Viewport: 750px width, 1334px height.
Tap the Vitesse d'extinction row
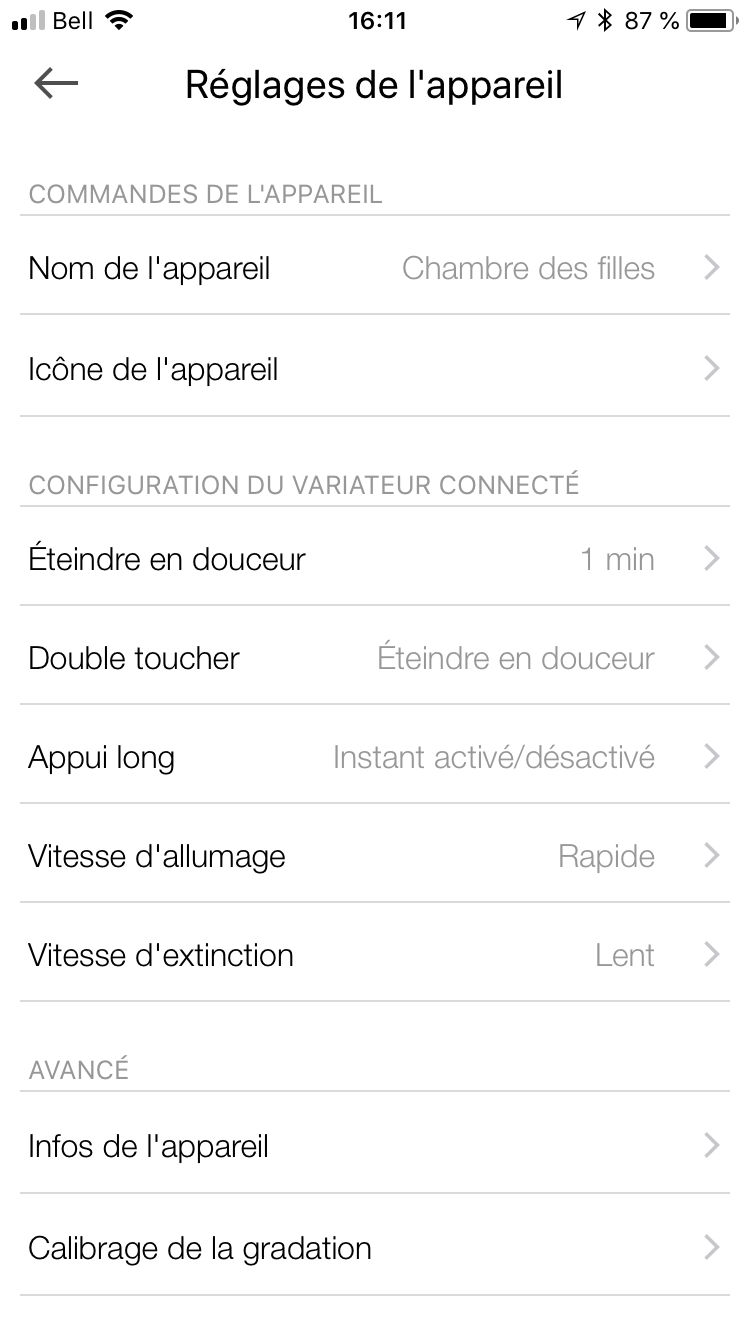point(374,955)
